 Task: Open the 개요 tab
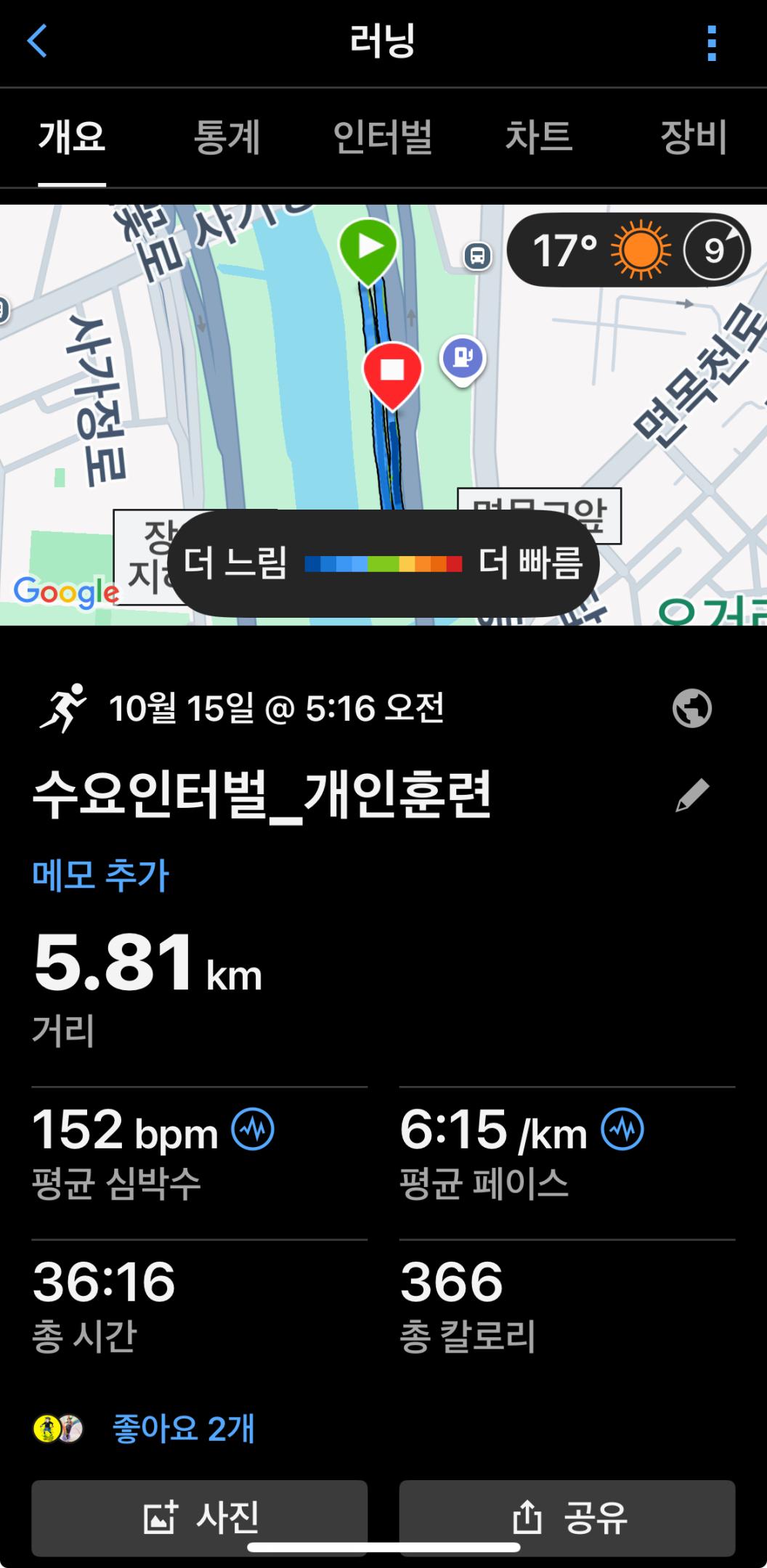[x=72, y=136]
